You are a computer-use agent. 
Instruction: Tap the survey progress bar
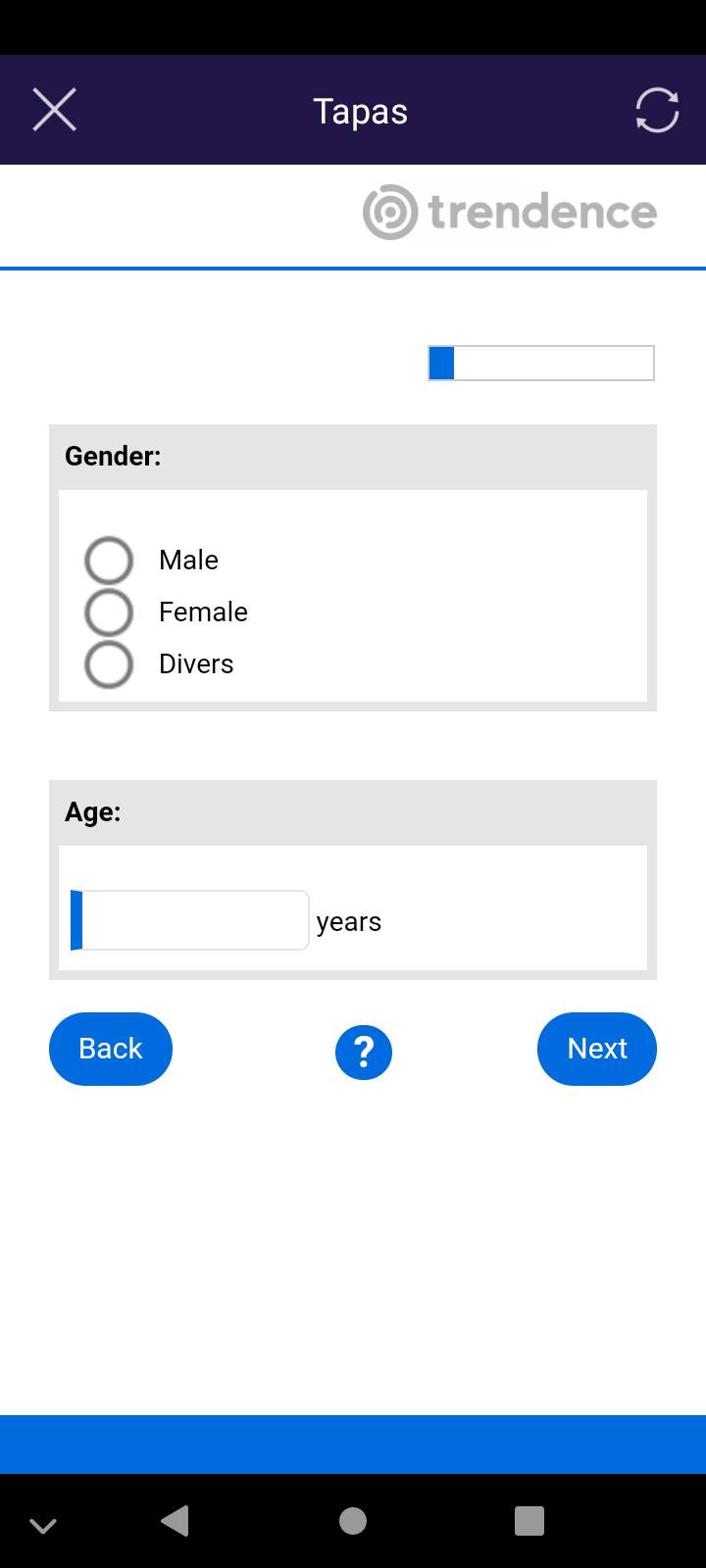[540, 363]
